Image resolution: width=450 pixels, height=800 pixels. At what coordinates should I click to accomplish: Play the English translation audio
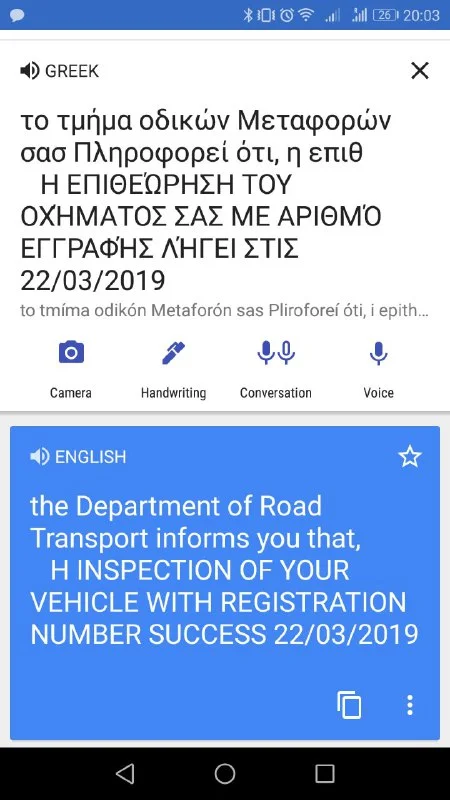tap(39, 457)
